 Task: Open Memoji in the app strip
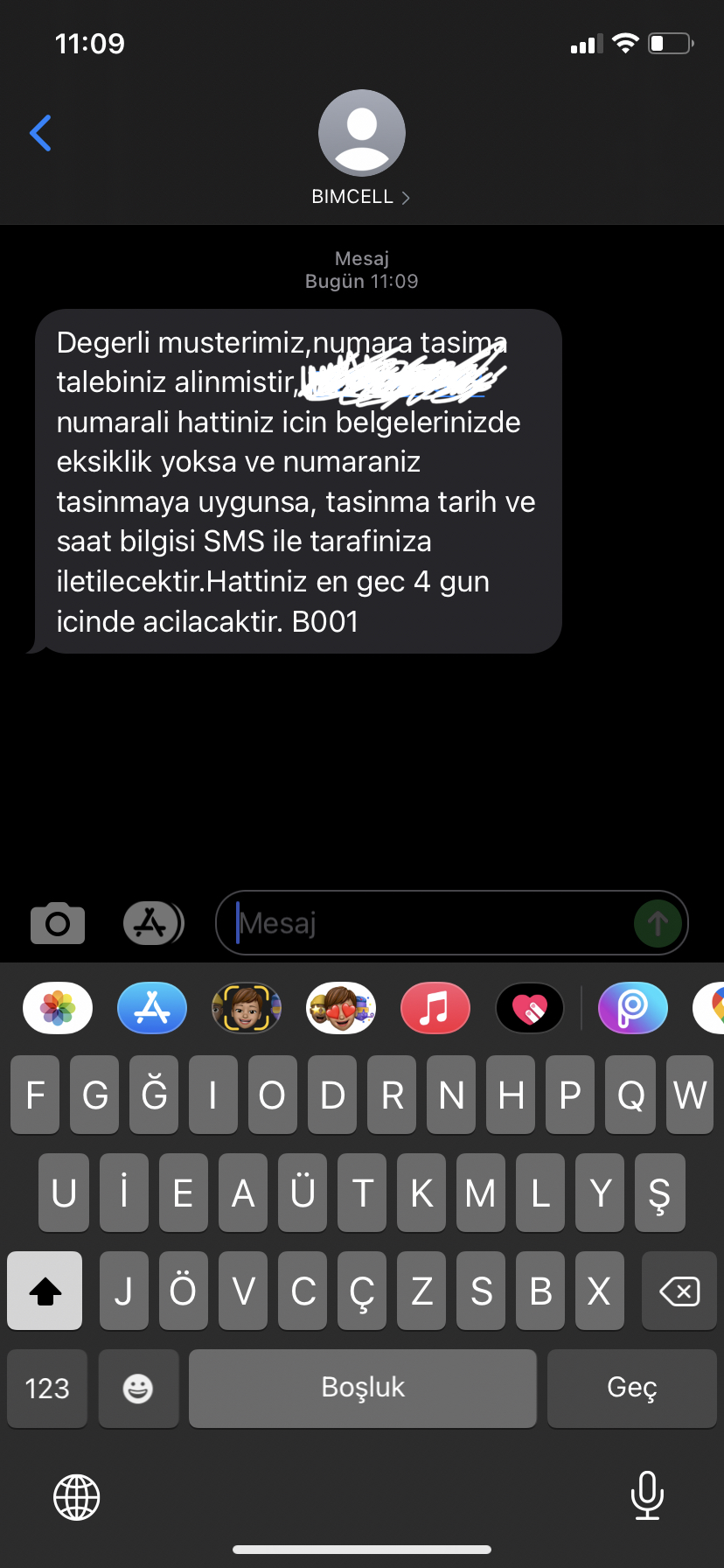tap(247, 1008)
